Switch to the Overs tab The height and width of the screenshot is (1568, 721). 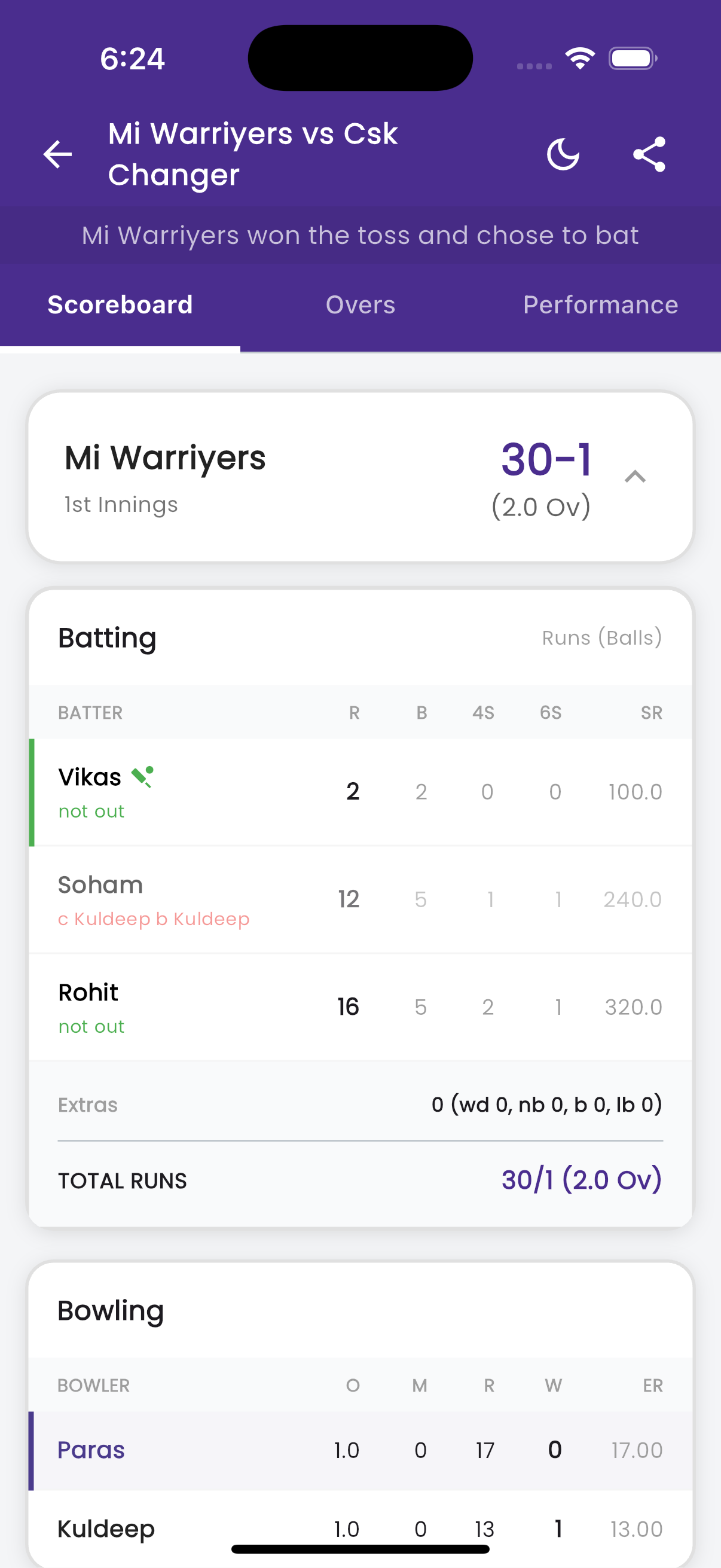pyautogui.click(x=360, y=304)
